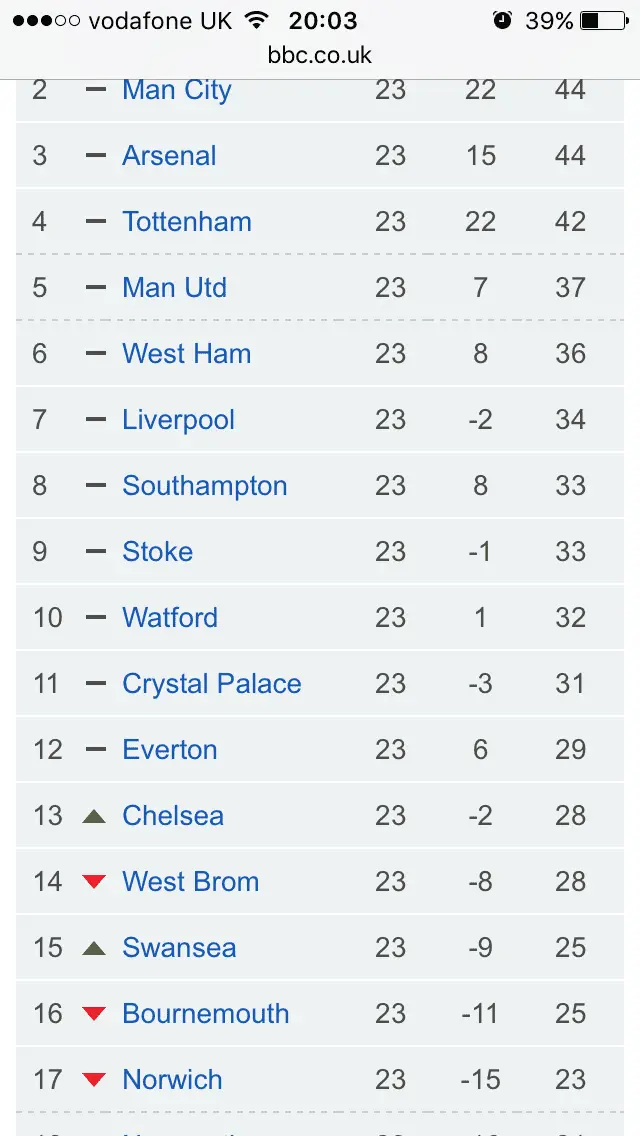This screenshot has height=1136, width=640.
Task: Open the Arsenal team page
Action: click(x=169, y=156)
